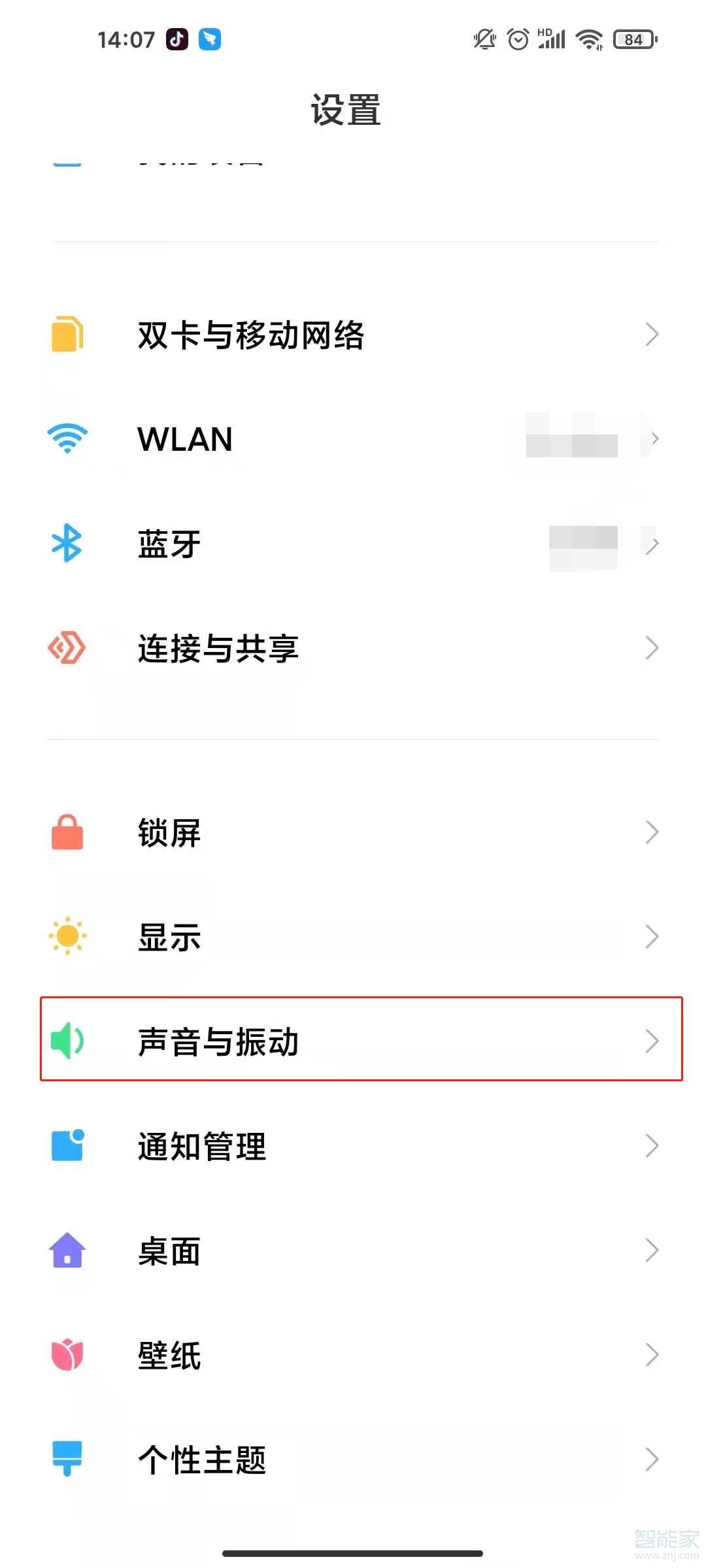Expand the 声音与振动 row chevron
706x1568 pixels.
[x=652, y=1041]
